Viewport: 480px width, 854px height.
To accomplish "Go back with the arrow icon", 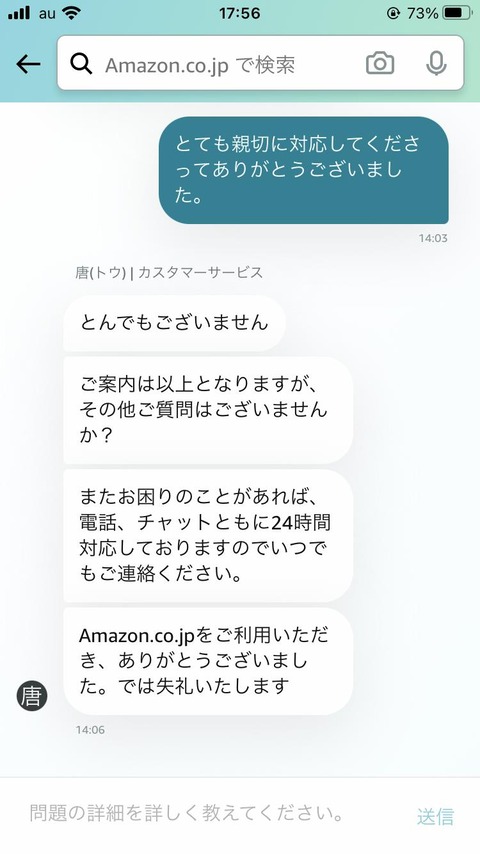I will (28, 64).
